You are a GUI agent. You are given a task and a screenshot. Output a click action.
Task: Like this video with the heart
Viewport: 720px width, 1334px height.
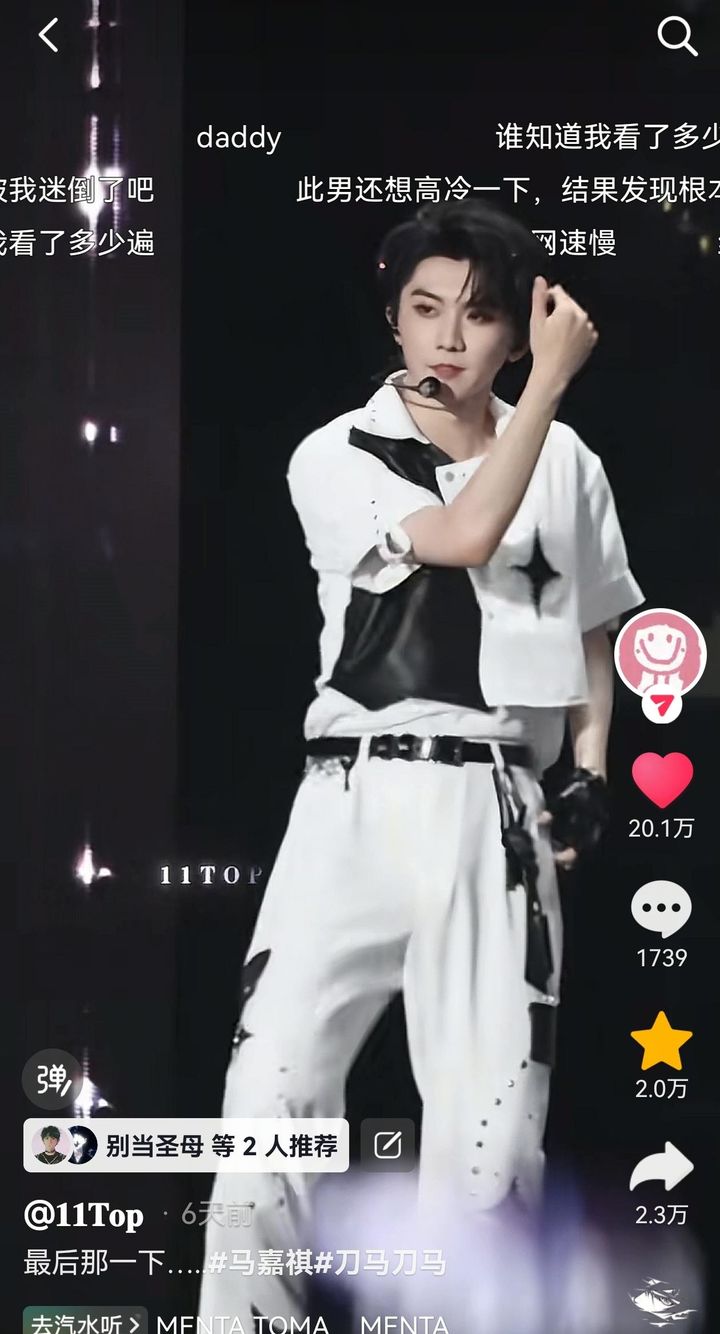[661, 781]
